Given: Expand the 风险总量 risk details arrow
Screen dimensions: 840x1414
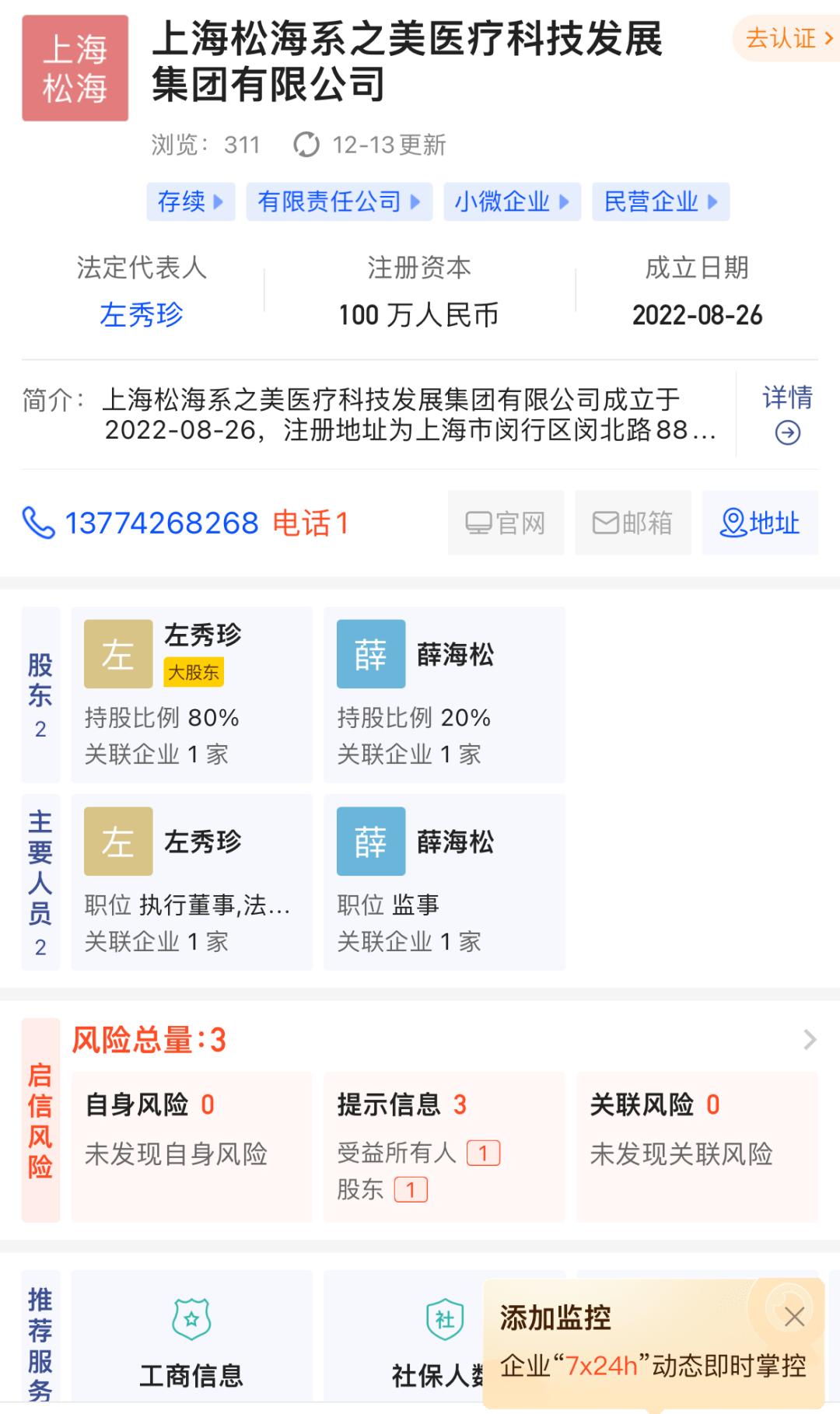Looking at the screenshot, I should pyautogui.click(x=810, y=1040).
